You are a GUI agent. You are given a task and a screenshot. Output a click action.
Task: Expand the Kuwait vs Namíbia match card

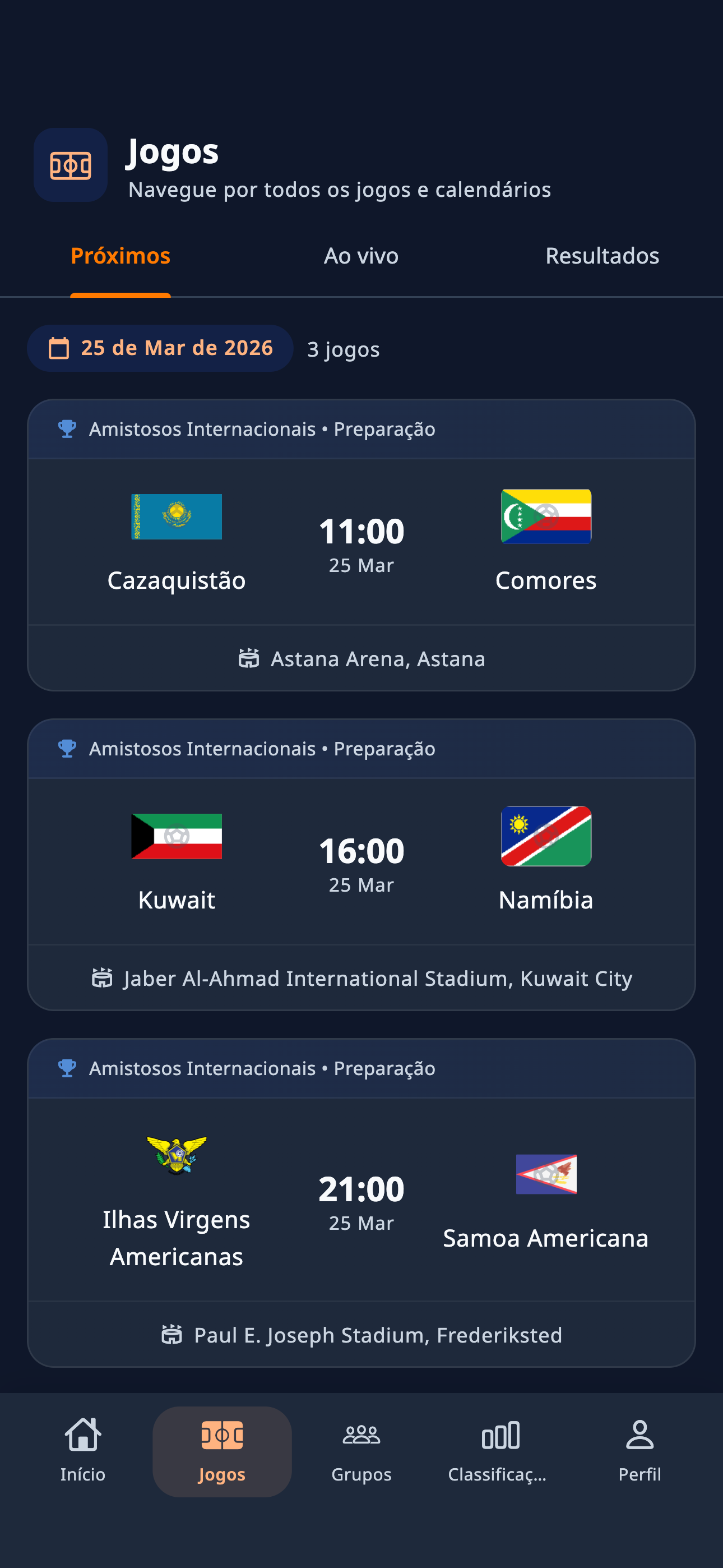coord(361,861)
